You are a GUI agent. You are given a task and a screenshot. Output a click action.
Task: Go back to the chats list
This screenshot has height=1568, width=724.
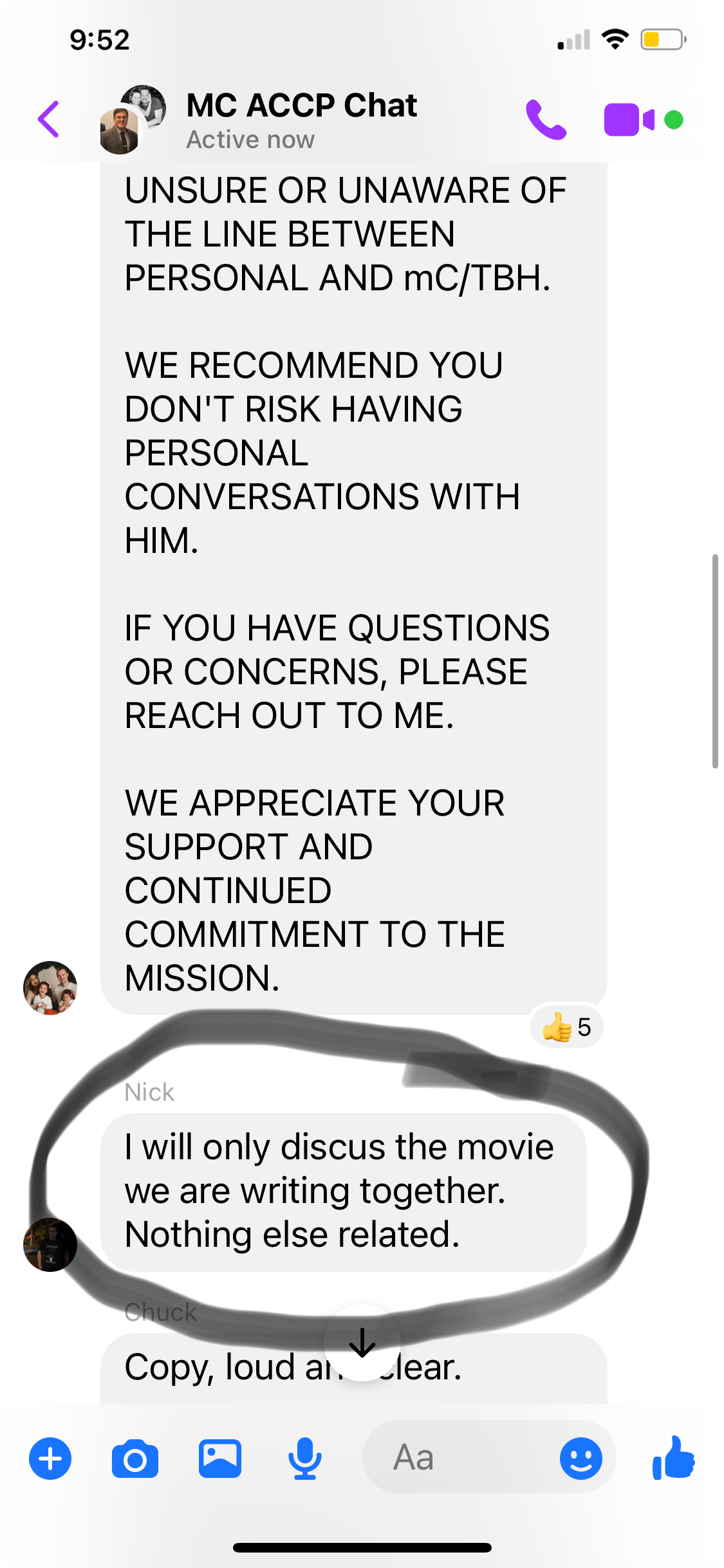[49, 119]
